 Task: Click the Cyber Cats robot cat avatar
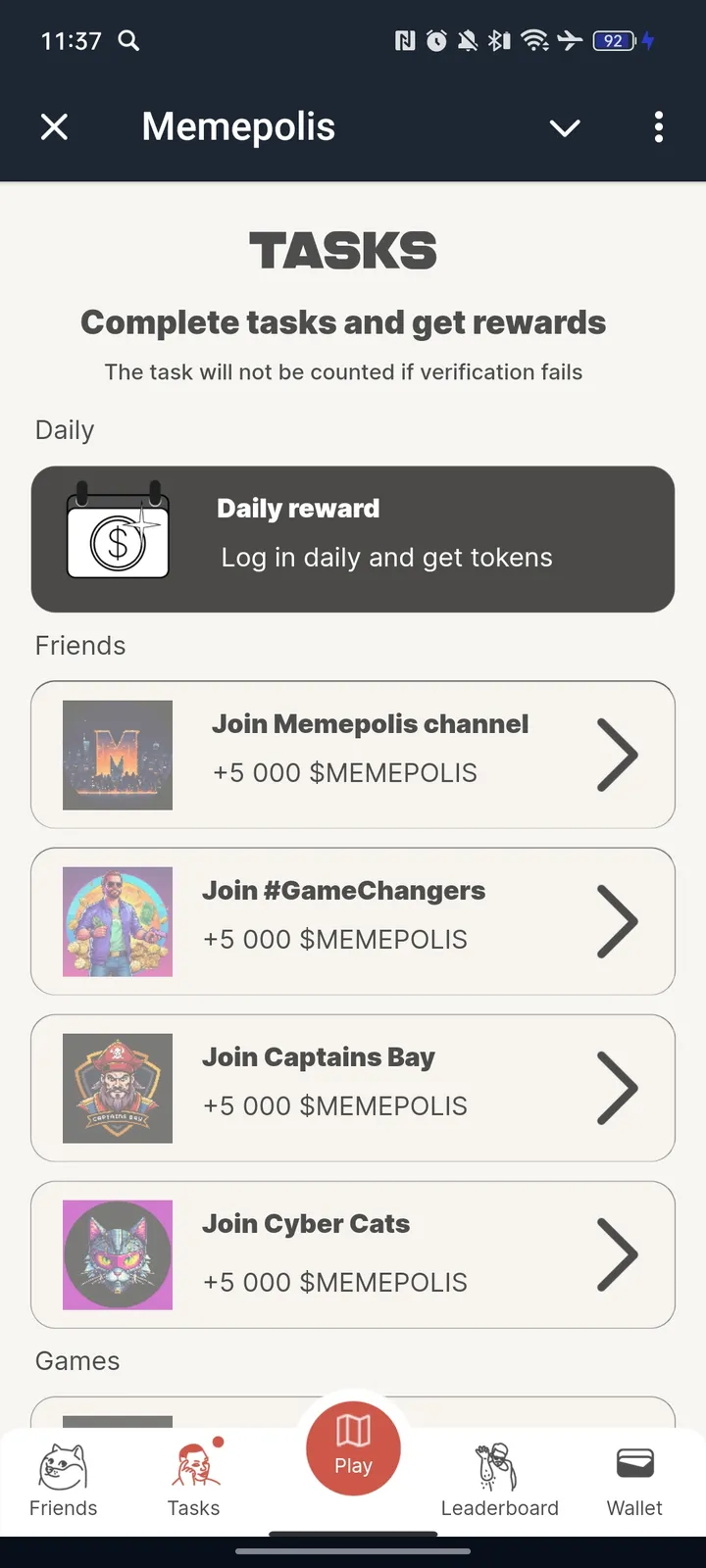[x=118, y=1254]
